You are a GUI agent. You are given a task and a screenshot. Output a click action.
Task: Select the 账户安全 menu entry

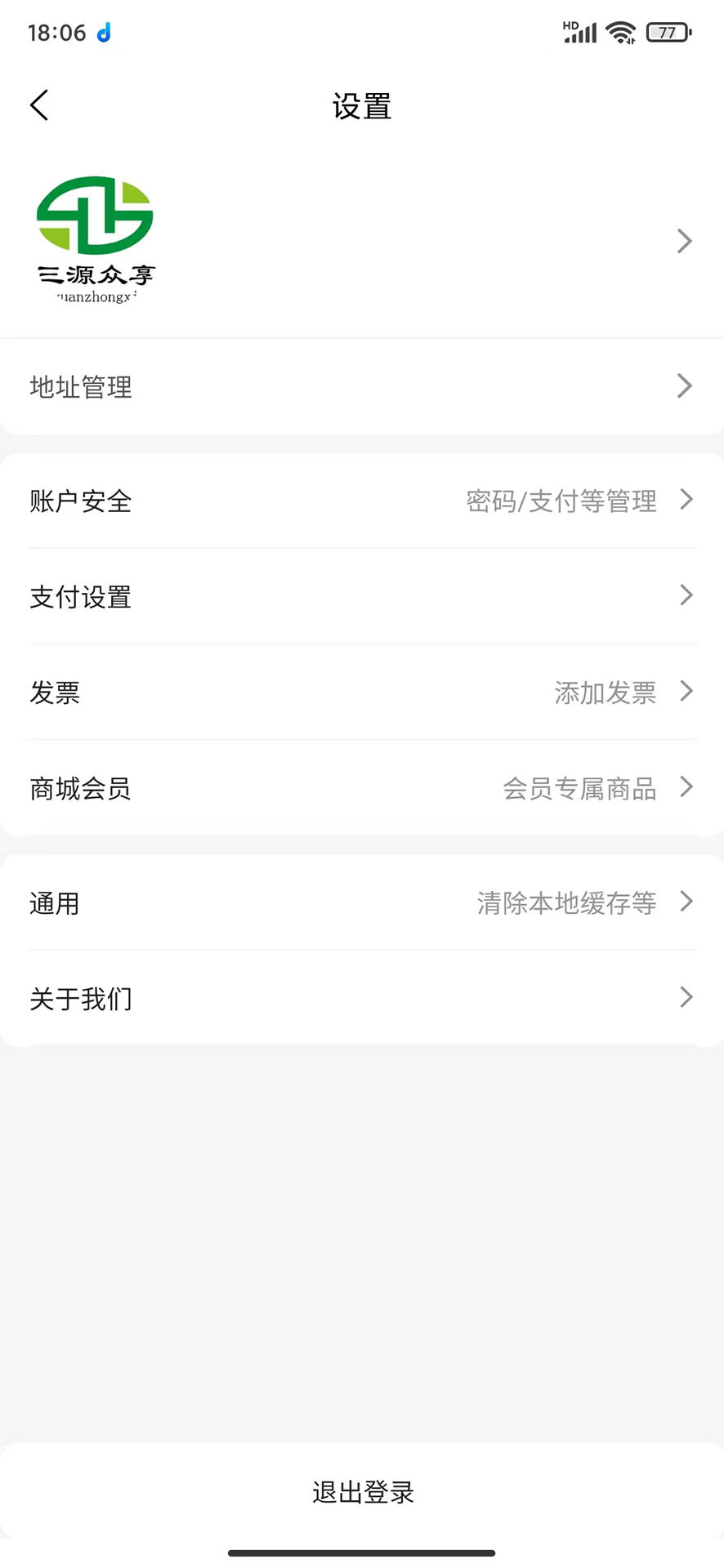[x=81, y=501]
